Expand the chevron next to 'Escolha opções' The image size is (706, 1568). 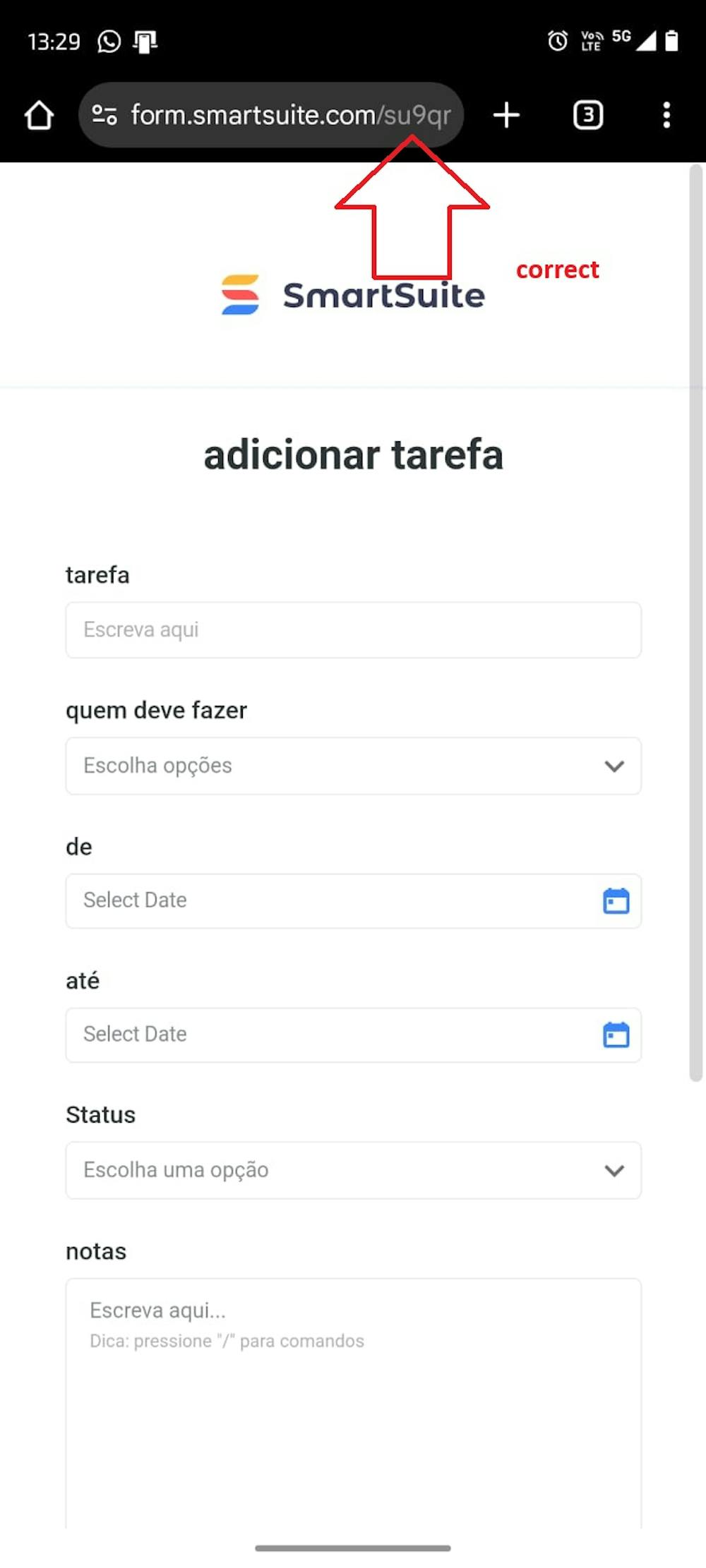[x=614, y=766]
